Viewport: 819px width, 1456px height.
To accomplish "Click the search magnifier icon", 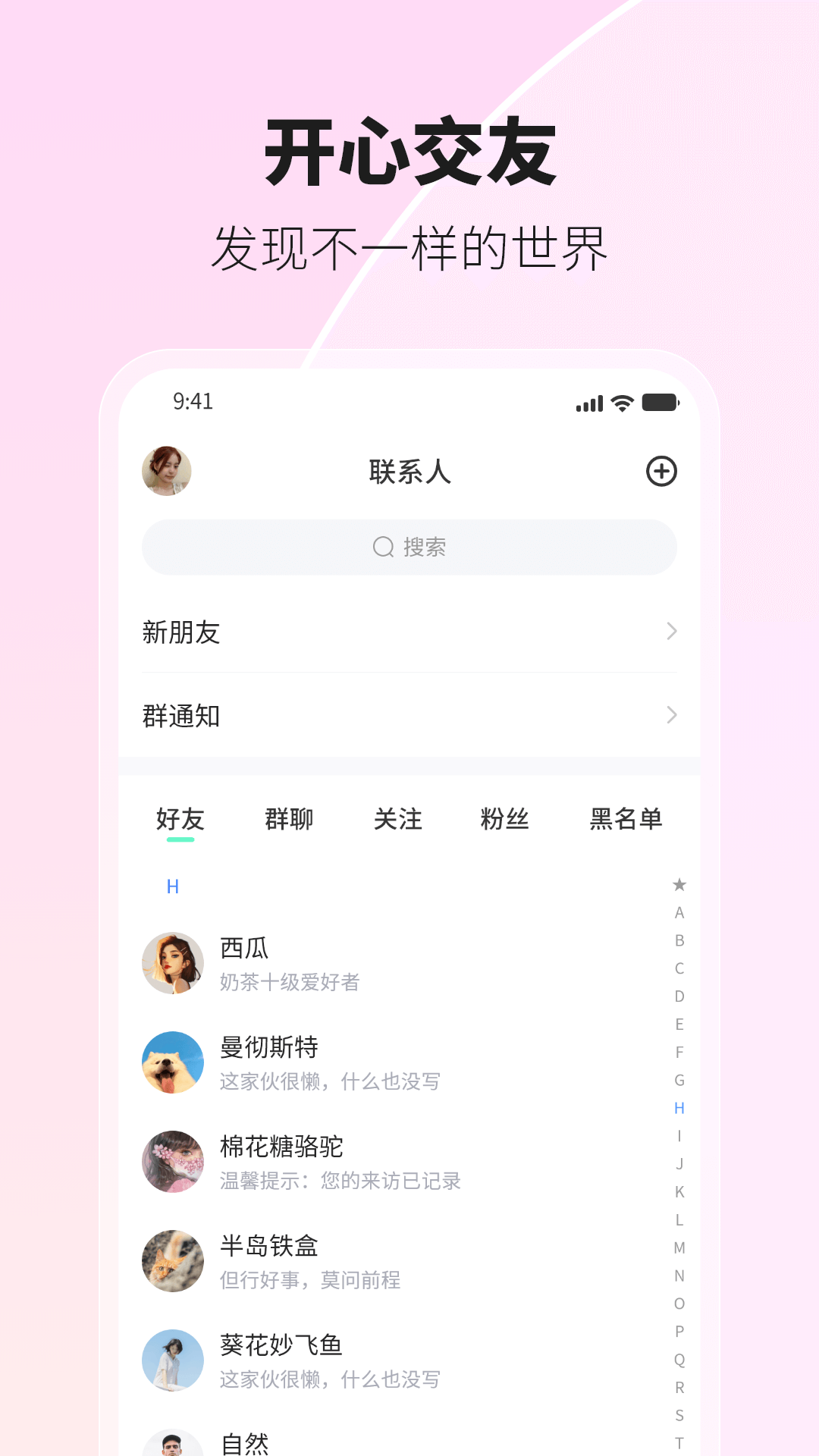I will point(381,547).
